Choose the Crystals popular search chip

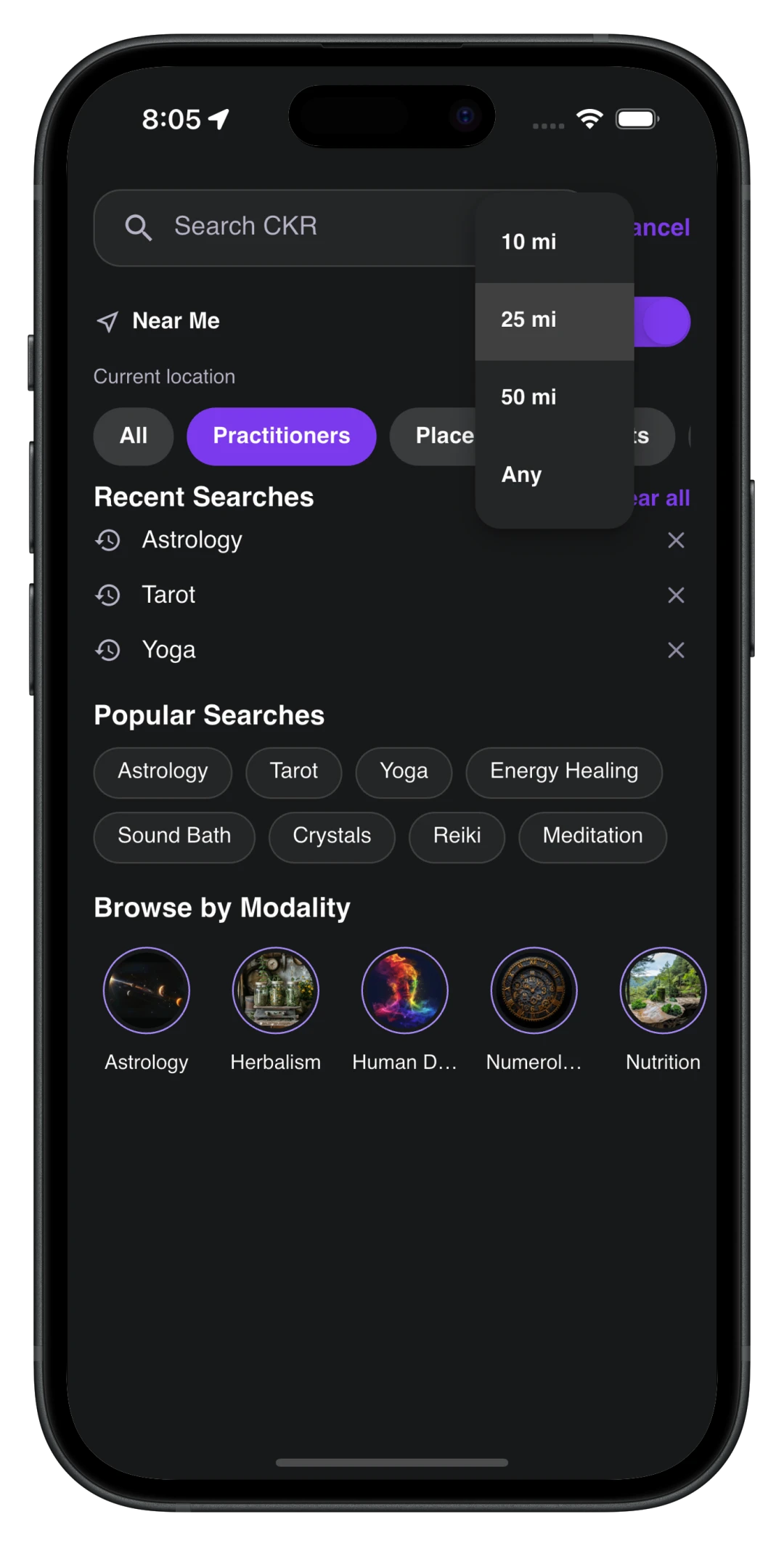coord(332,837)
